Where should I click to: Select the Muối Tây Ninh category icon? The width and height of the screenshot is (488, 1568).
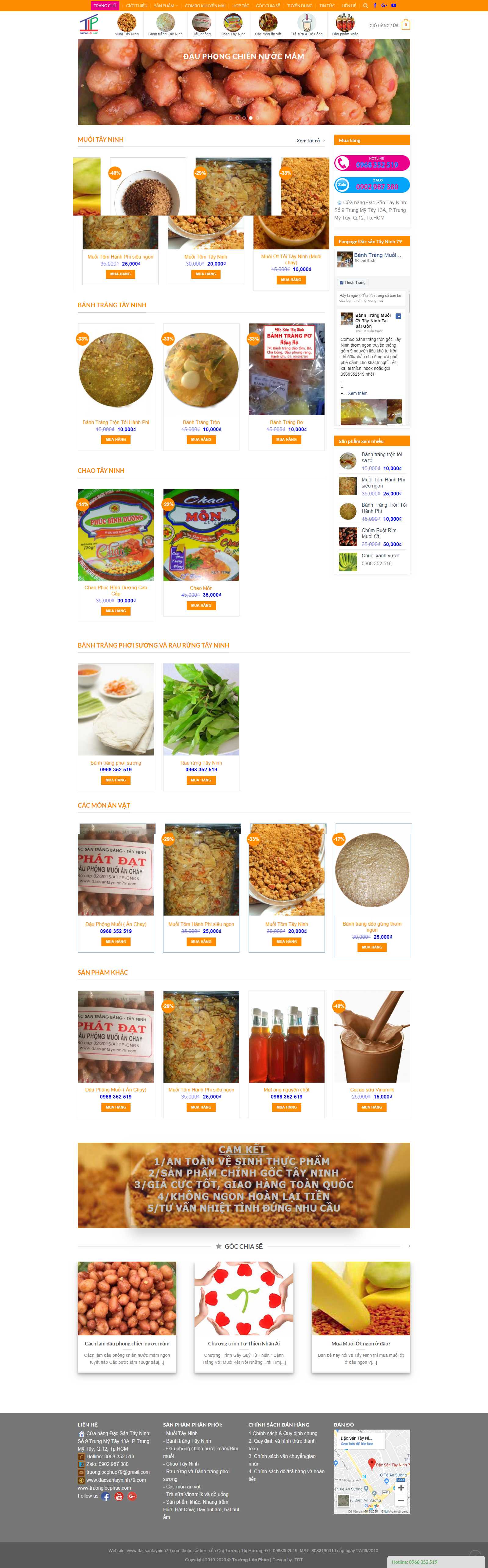(127, 24)
